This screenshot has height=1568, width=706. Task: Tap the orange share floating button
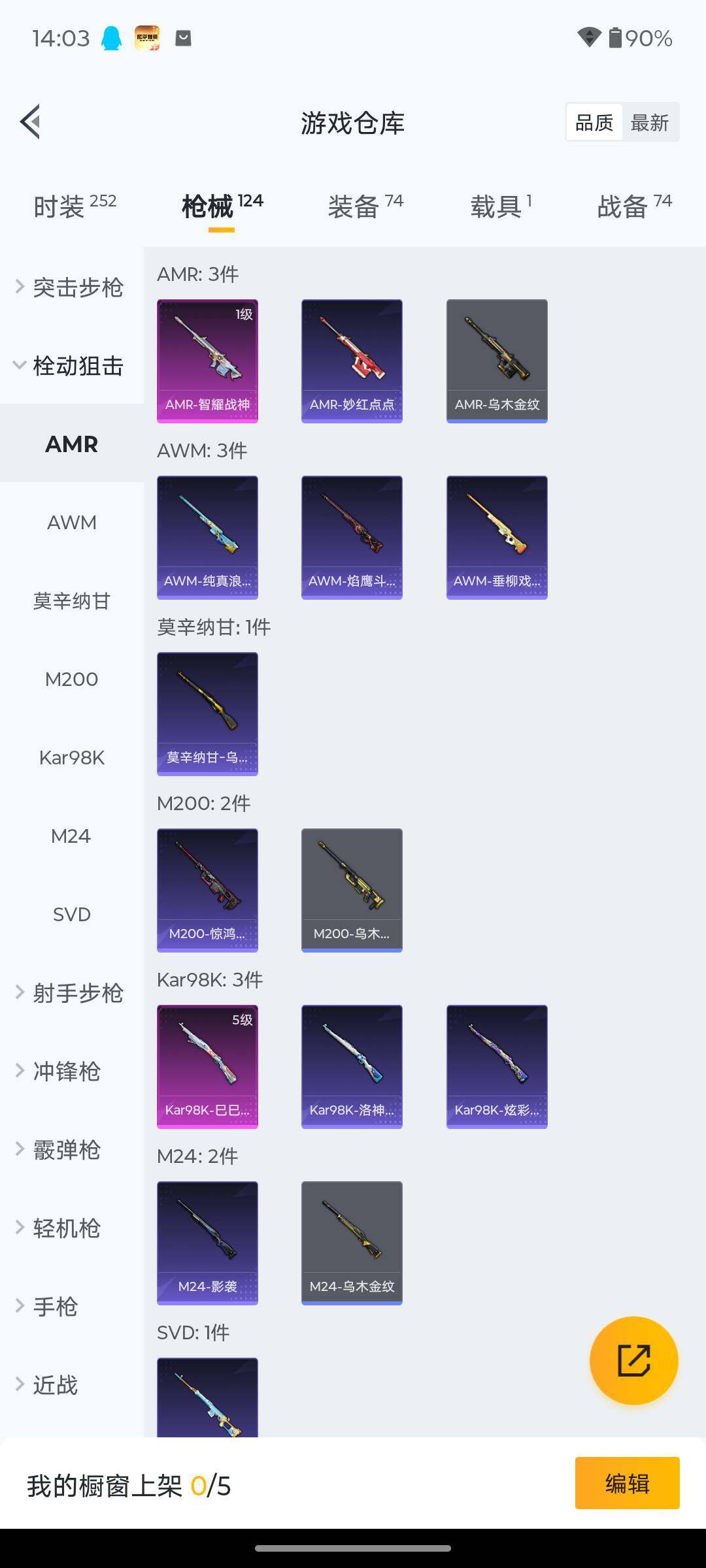pos(633,1360)
